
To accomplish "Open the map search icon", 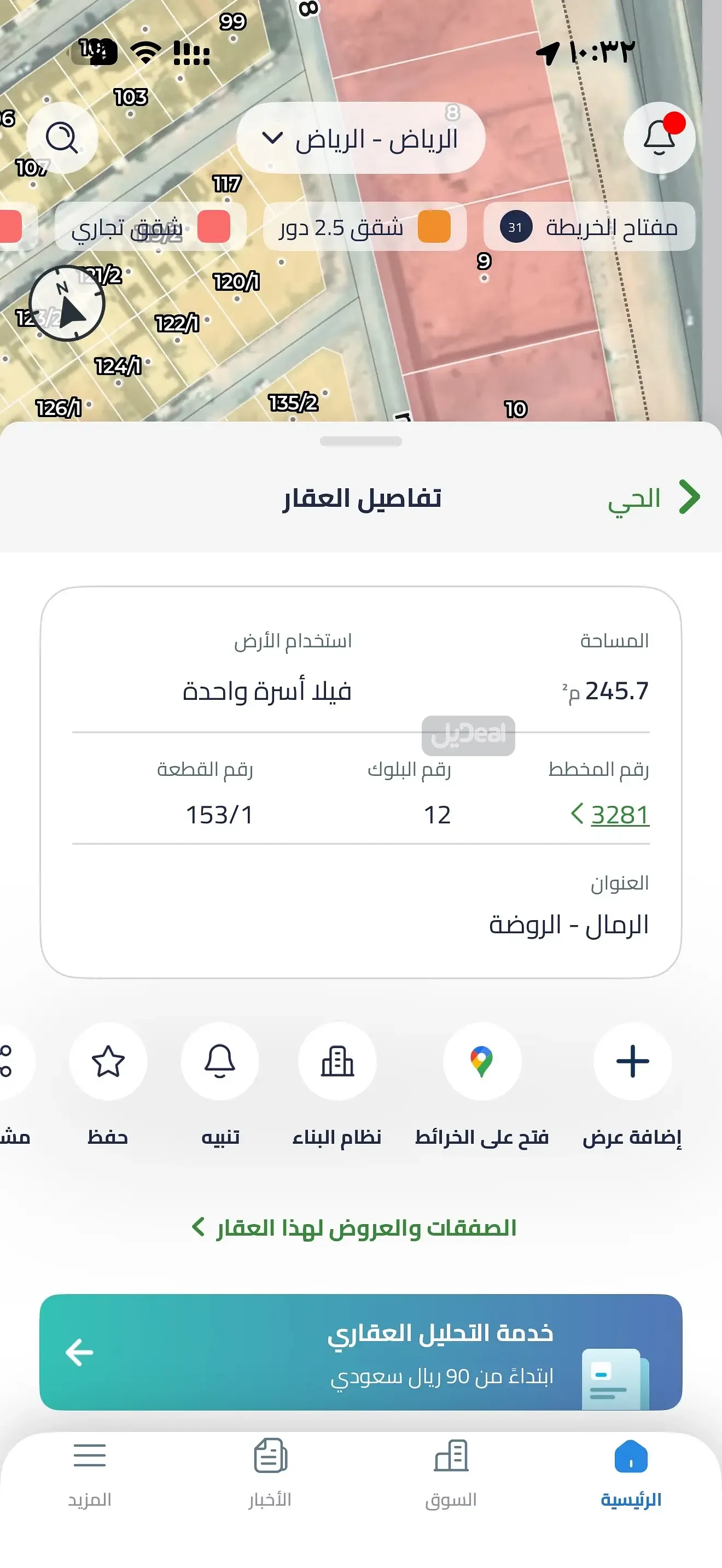I will point(62,138).
